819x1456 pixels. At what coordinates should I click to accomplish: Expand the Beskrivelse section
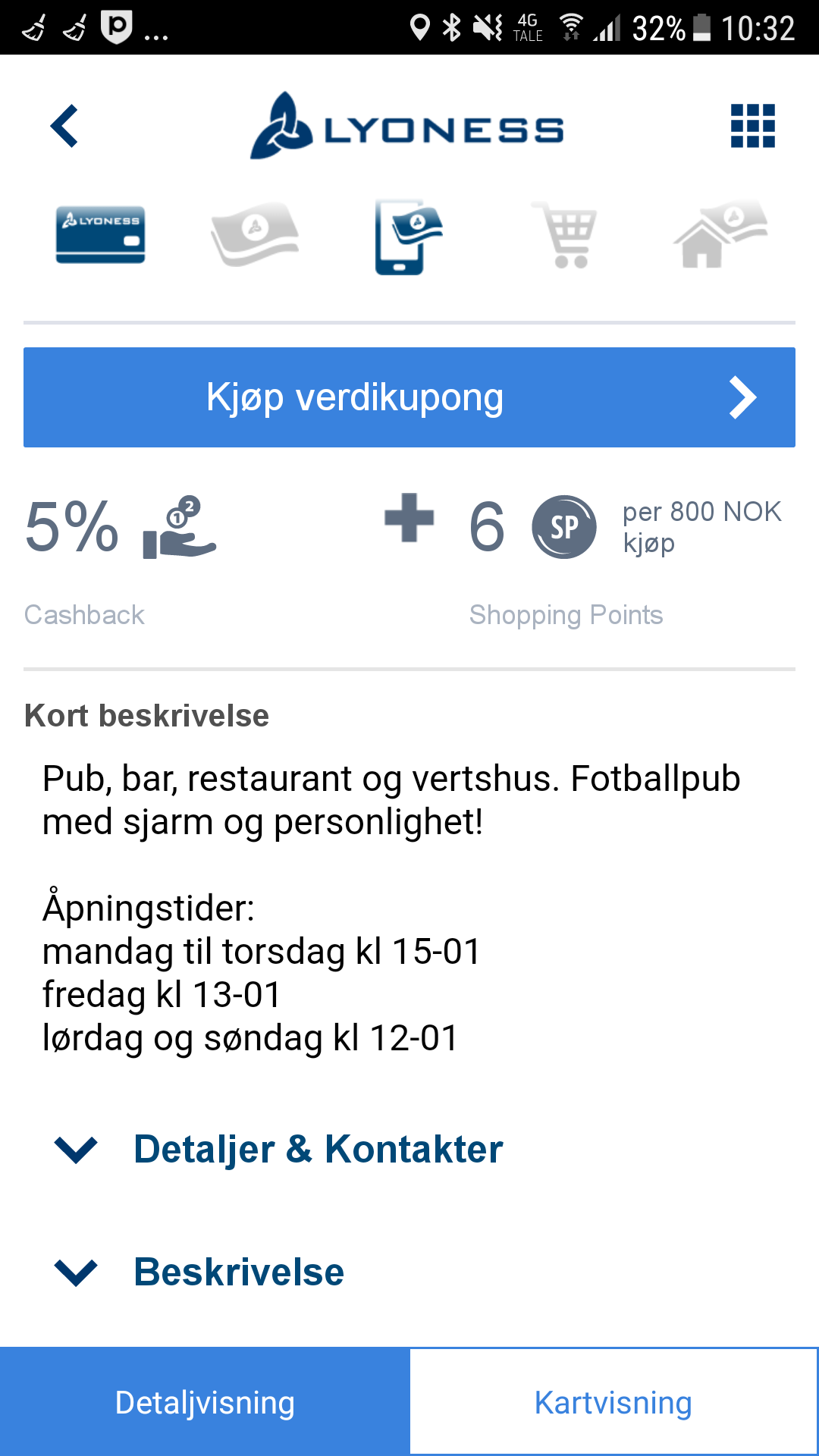pyautogui.click(x=199, y=1272)
